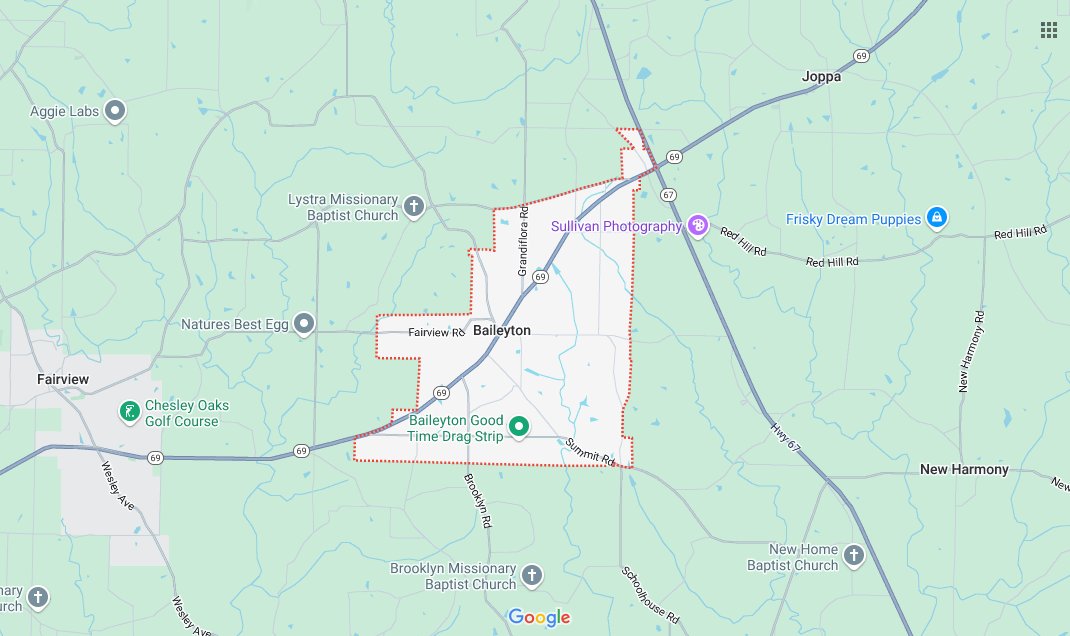Select the Natures Best Egg pin
Viewport: 1070px width, 636px height.
point(304,324)
